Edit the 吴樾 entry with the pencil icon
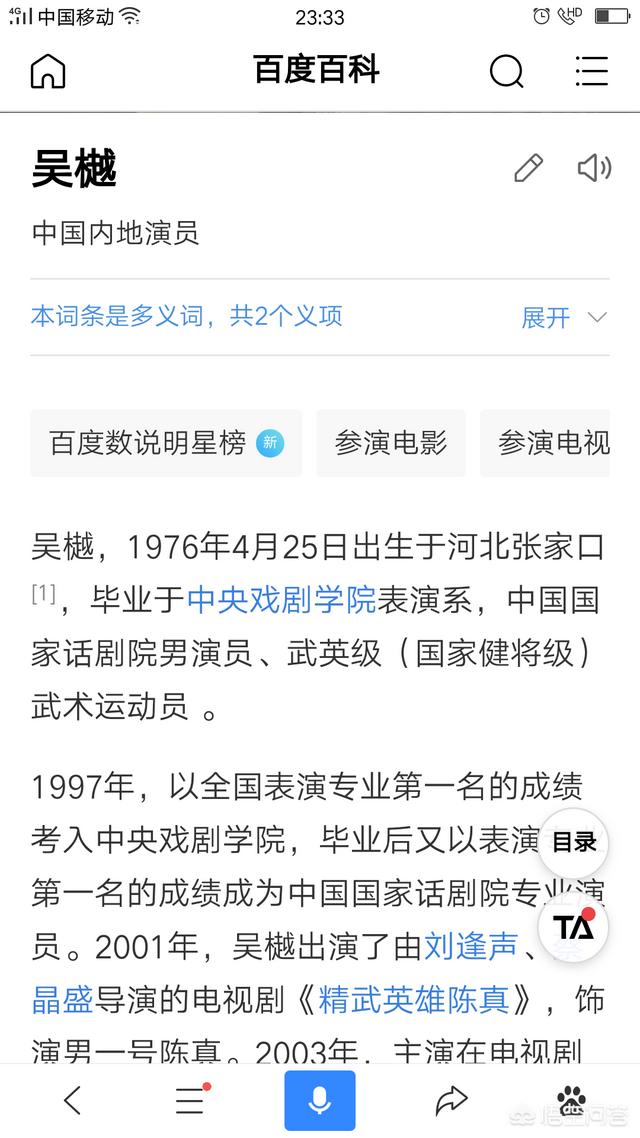 click(528, 168)
